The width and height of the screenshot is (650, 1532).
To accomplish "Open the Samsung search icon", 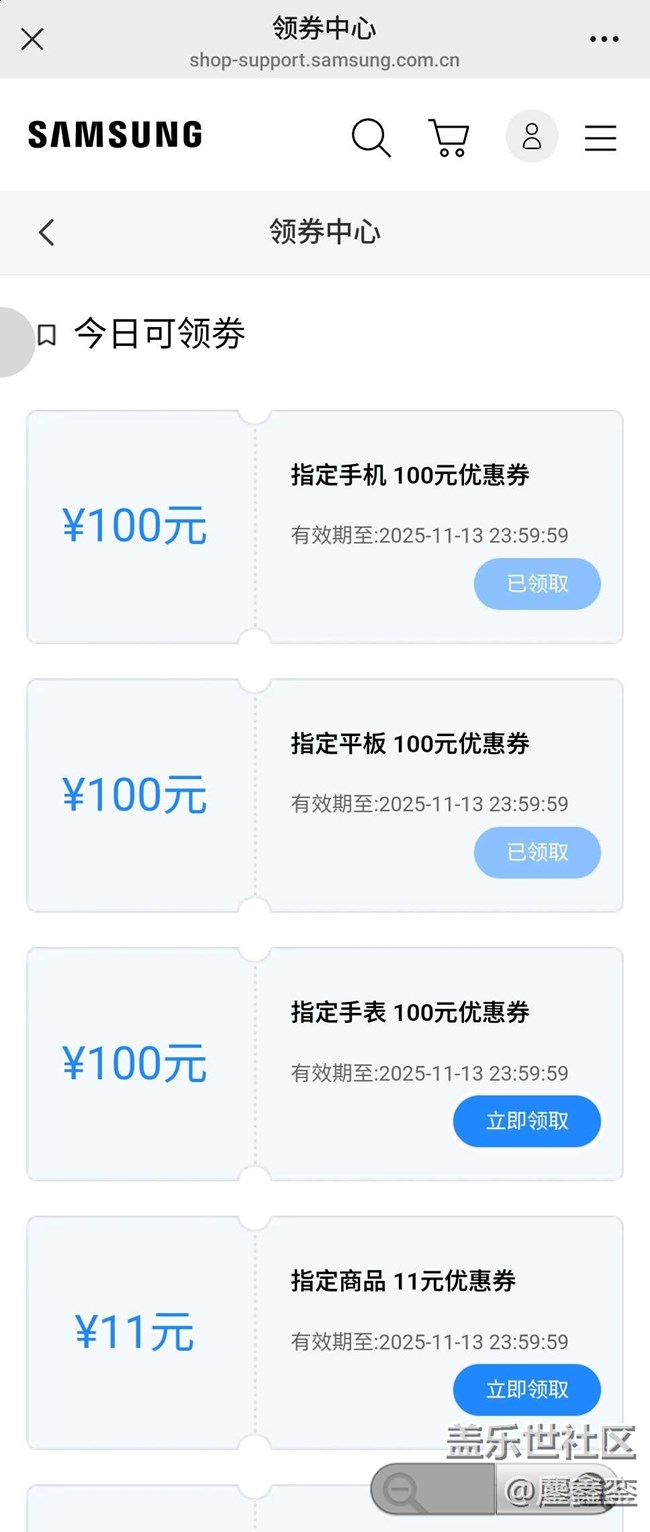I will (370, 137).
